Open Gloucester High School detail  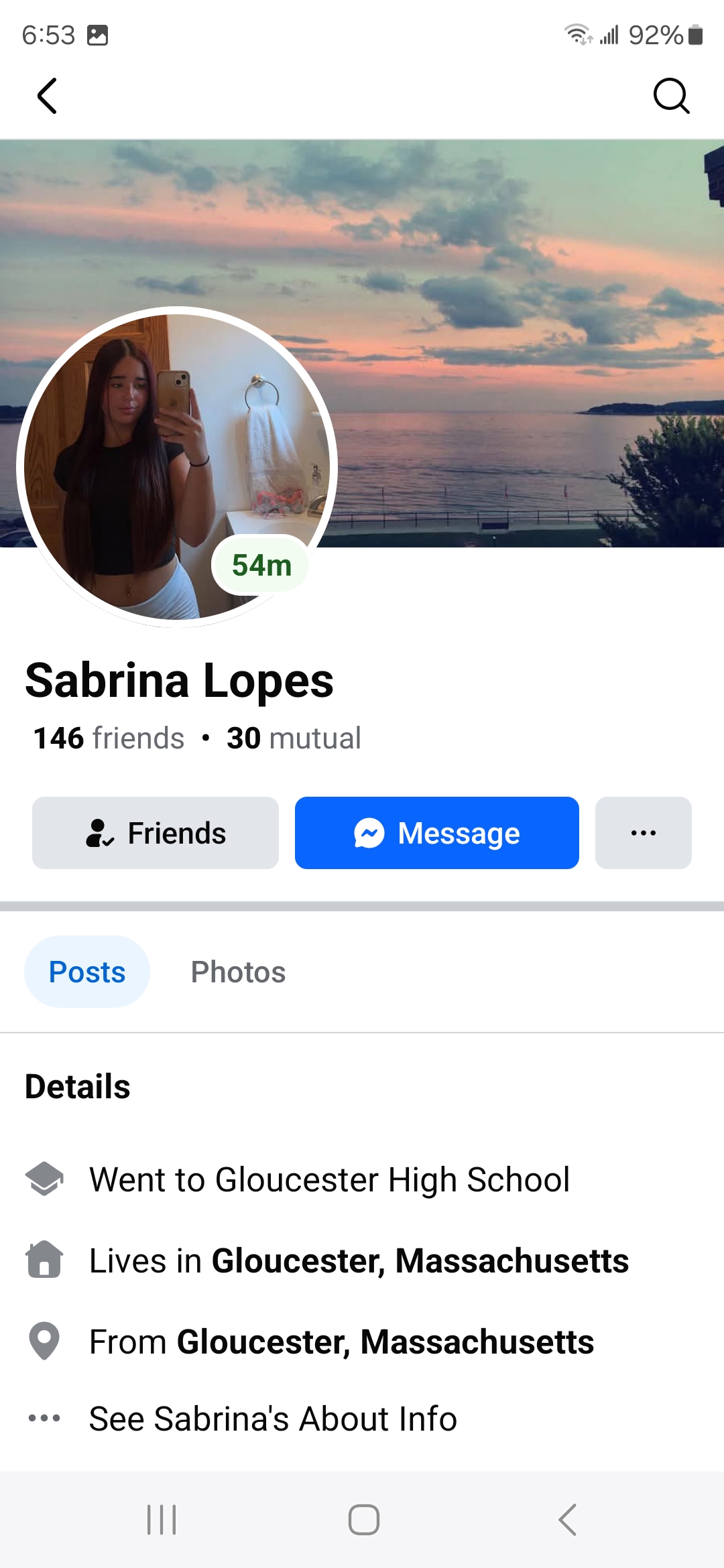pyautogui.click(x=328, y=1180)
